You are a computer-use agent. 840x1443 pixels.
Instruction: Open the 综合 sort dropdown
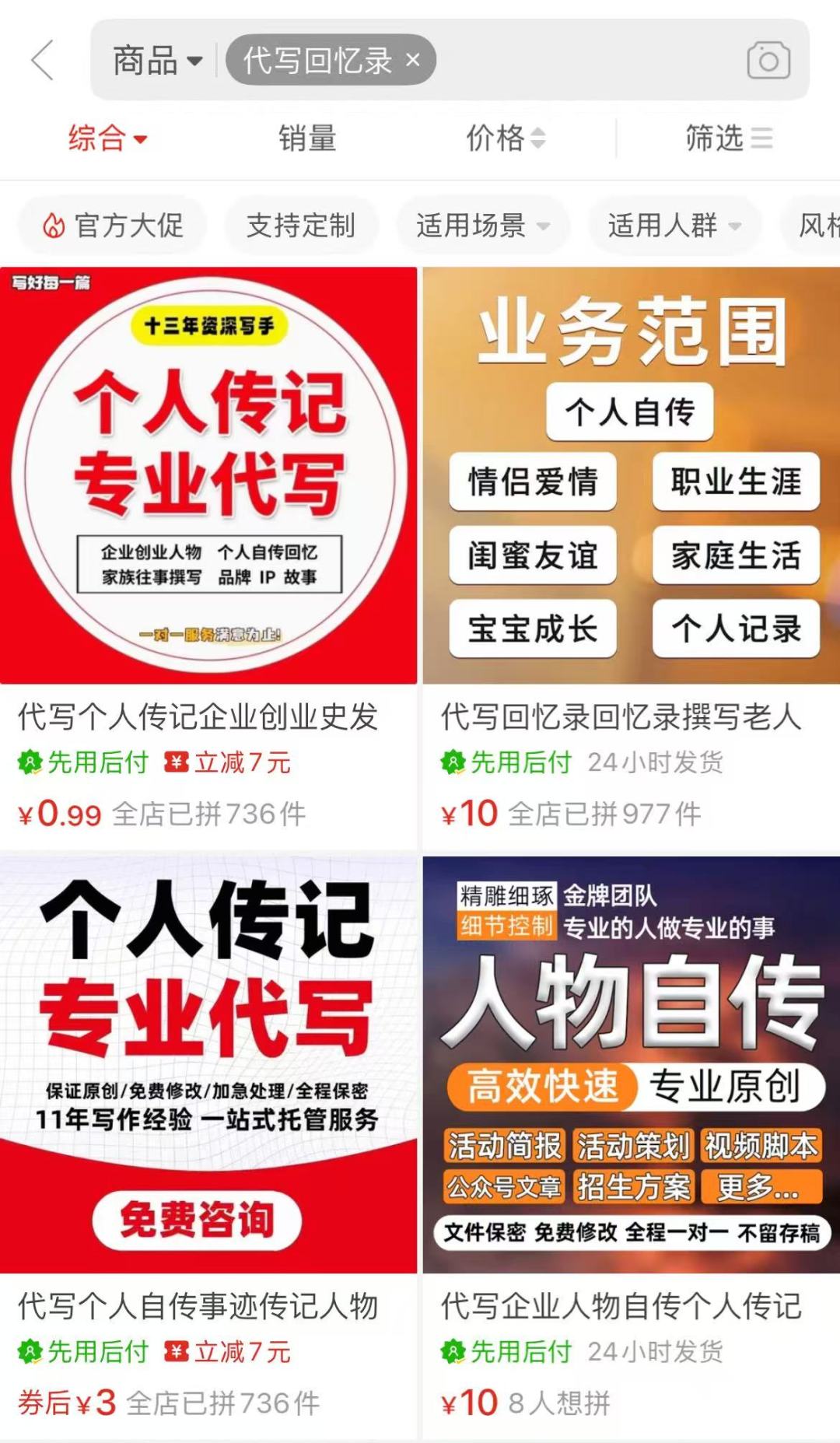(x=107, y=138)
